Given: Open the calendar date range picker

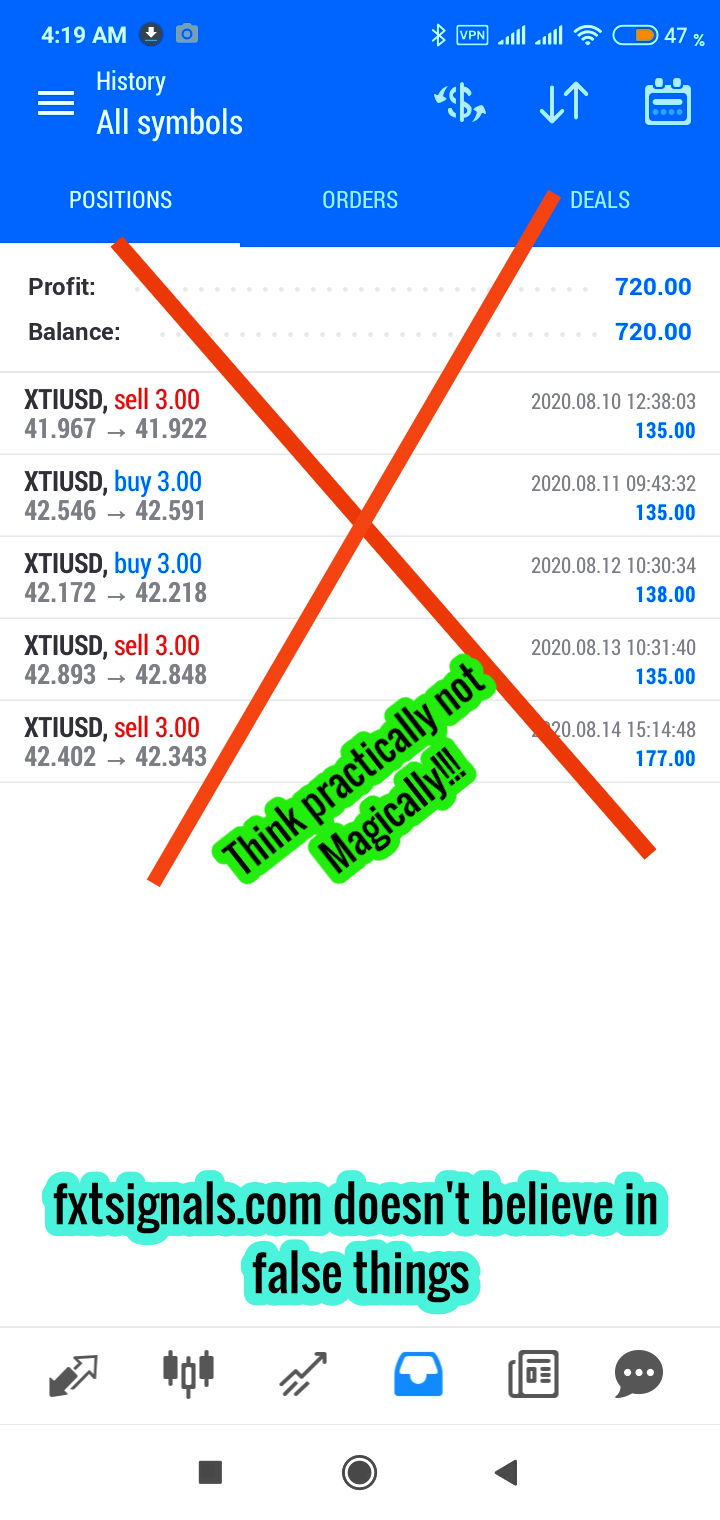Looking at the screenshot, I should [x=667, y=102].
